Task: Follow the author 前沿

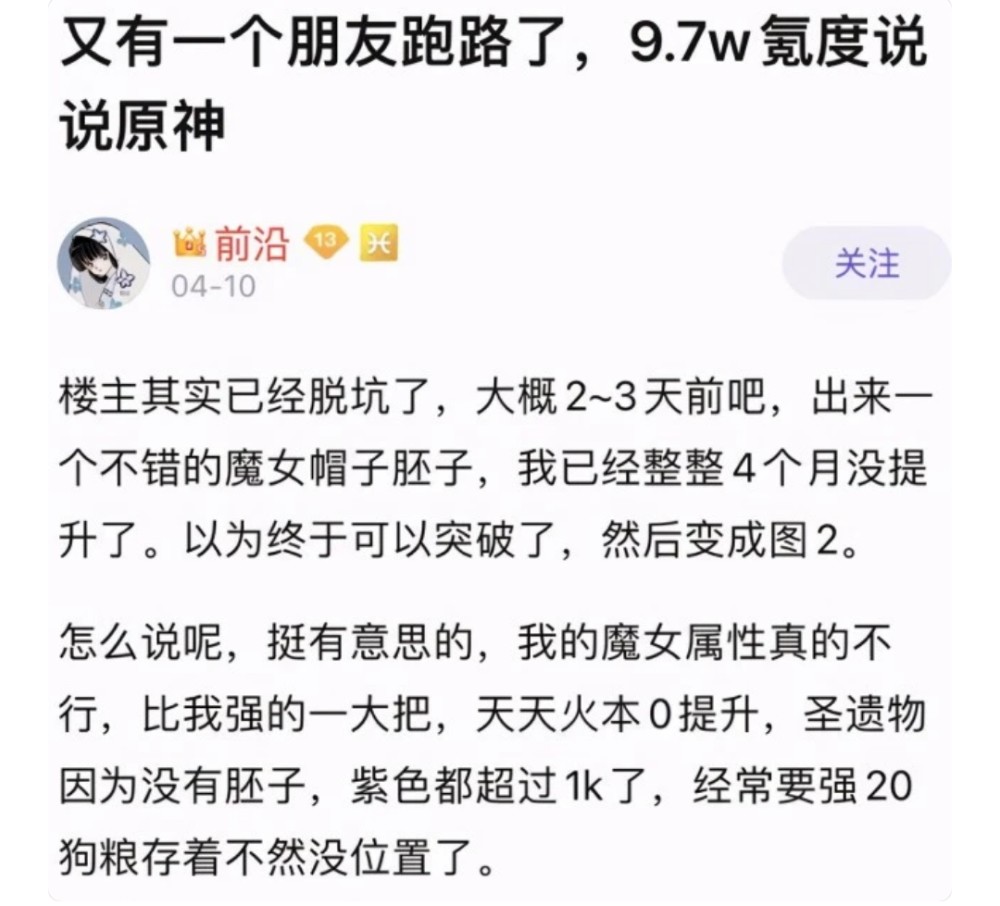Action: [x=866, y=263]
